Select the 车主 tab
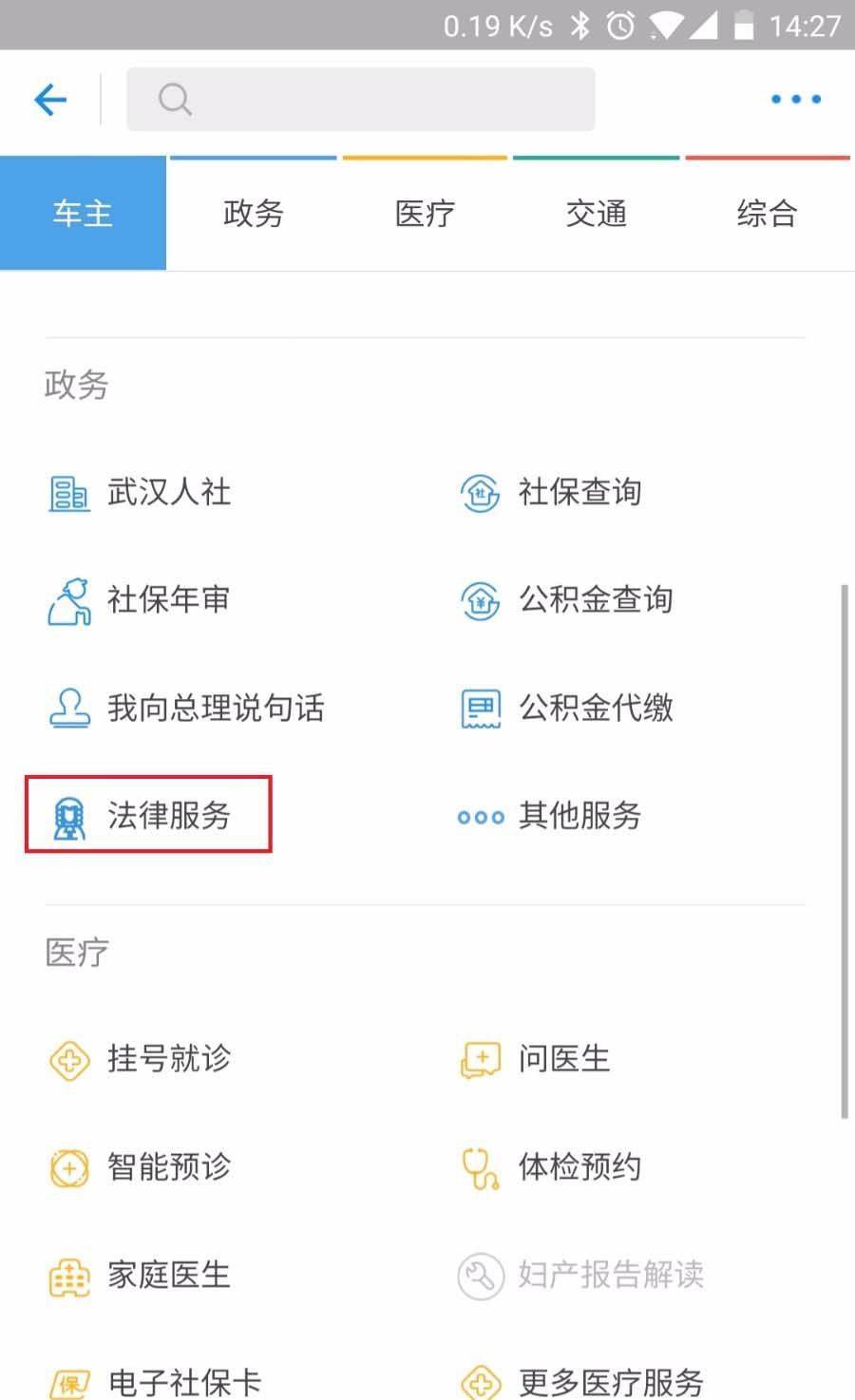Viewport: 855px width, 1400px height. [x=83, y=214]
